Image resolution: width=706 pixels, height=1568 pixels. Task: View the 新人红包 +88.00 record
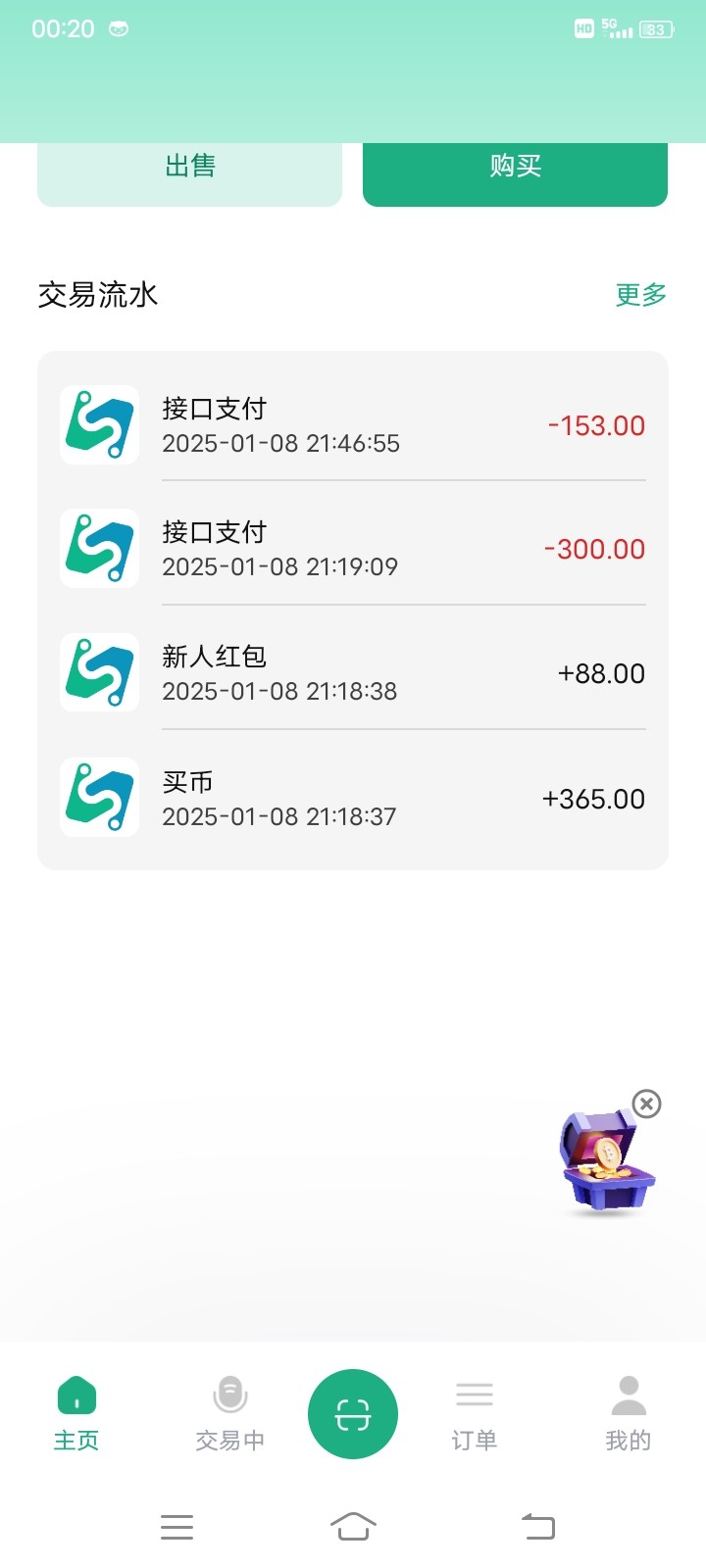[353, 673]
